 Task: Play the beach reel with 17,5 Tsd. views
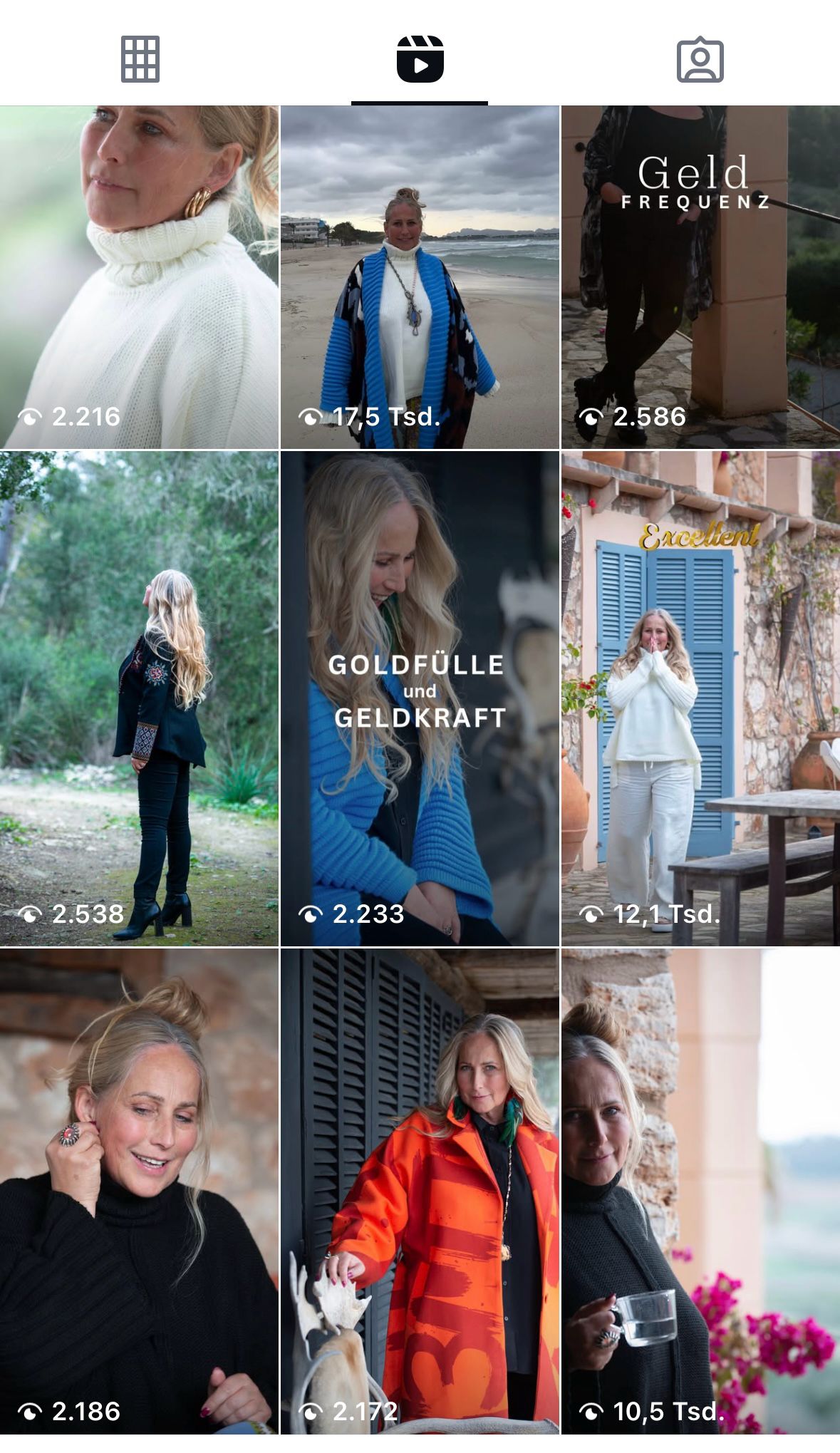(x=420, y=277)
